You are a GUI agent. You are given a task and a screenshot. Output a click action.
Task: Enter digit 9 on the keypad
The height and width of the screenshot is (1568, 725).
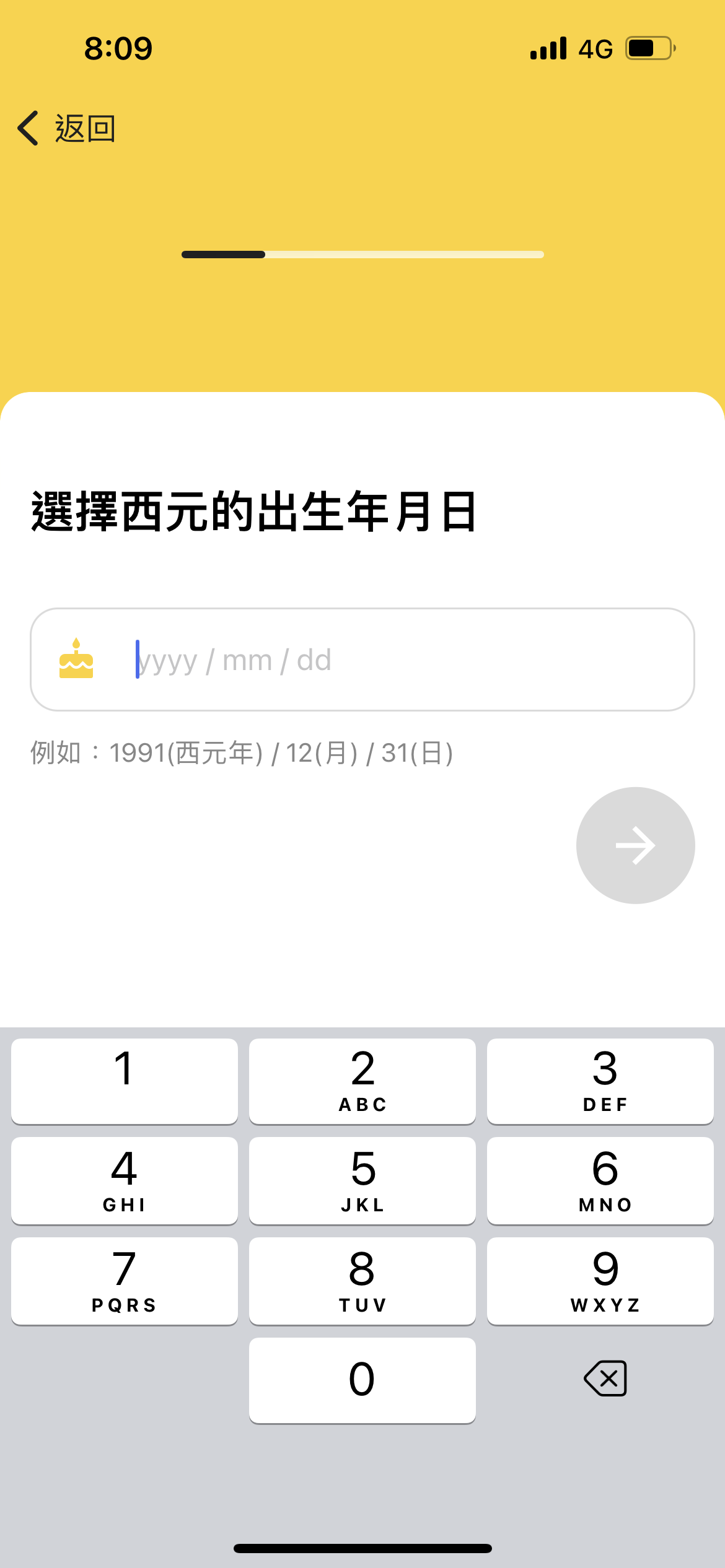(x=600, y=1280)
